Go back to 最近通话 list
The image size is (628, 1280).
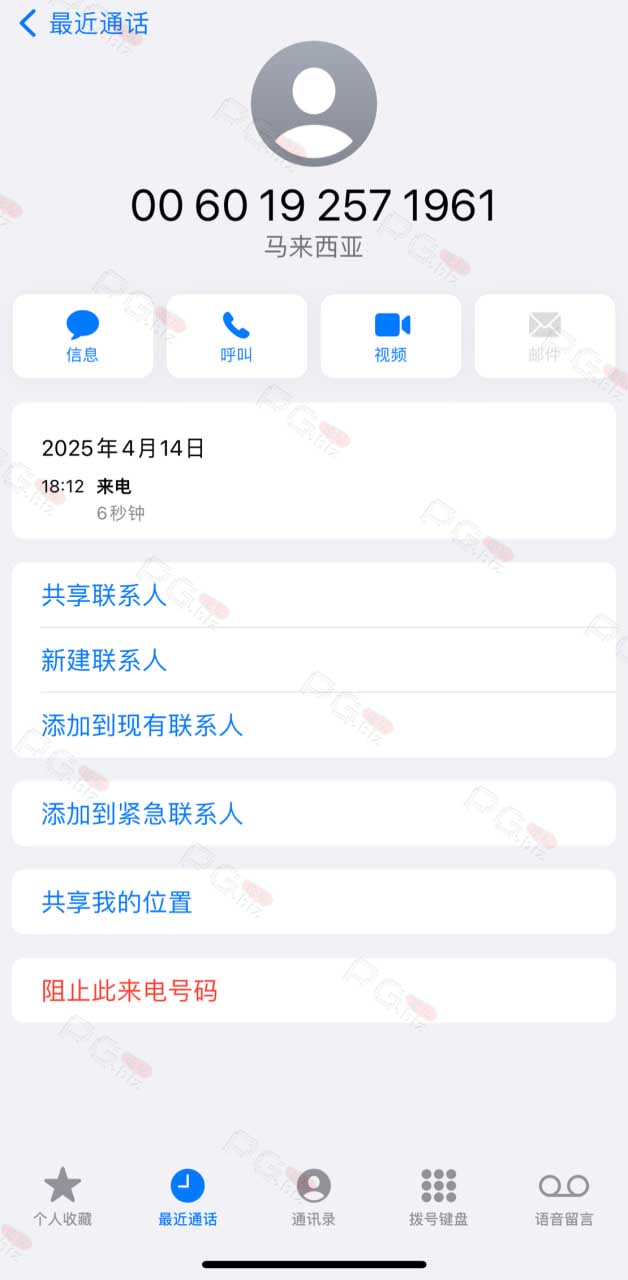[x=84, y=23]
